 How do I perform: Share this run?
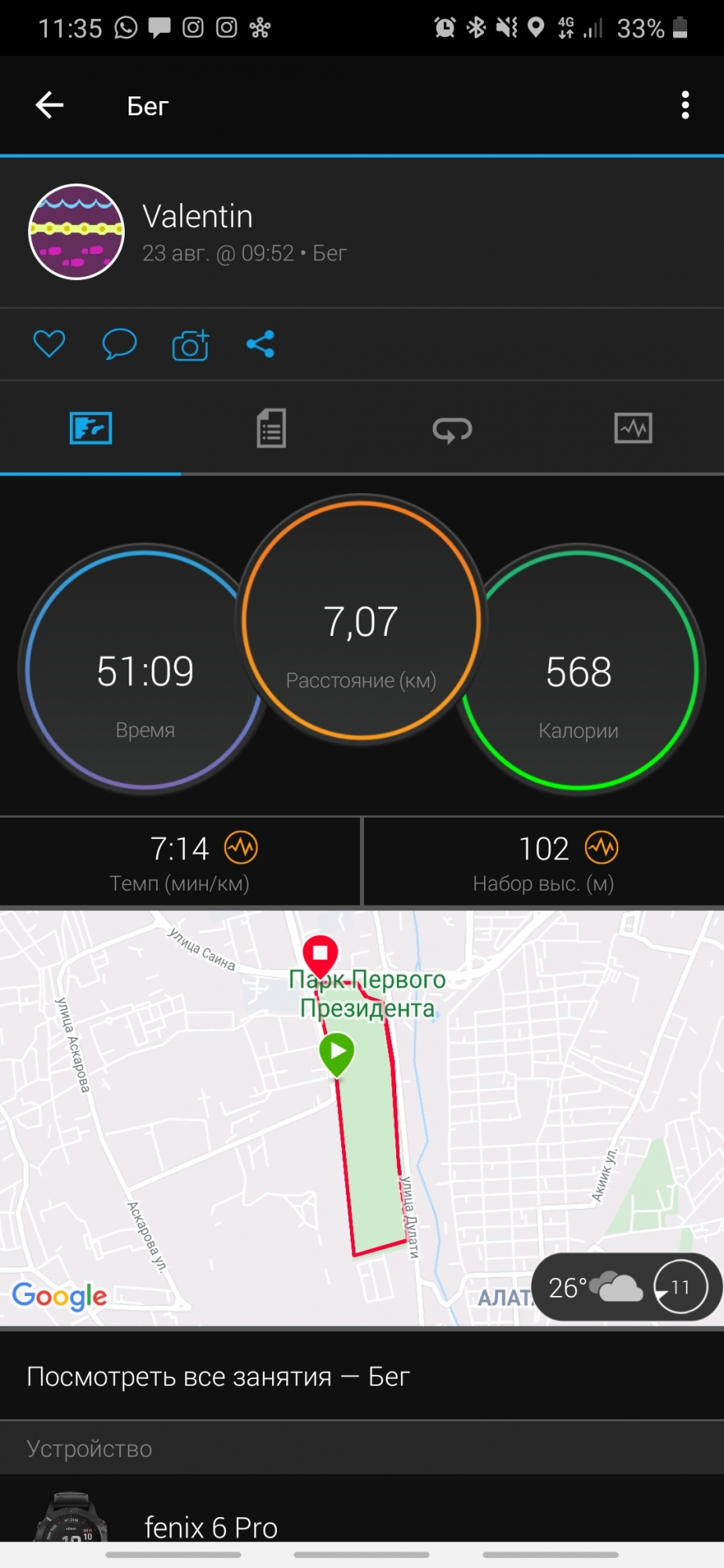(260, 344)
